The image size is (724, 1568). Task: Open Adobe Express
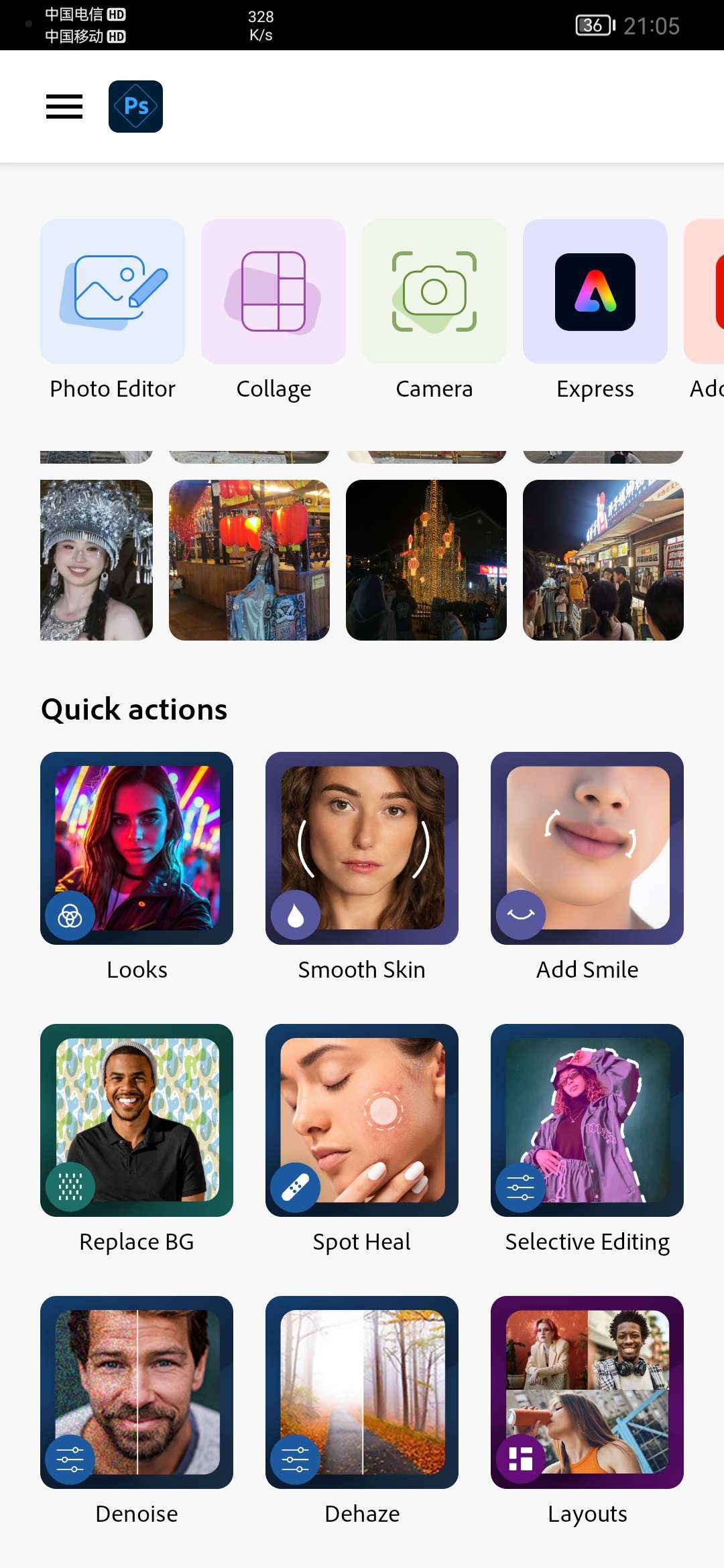click(x=595, y=292)
